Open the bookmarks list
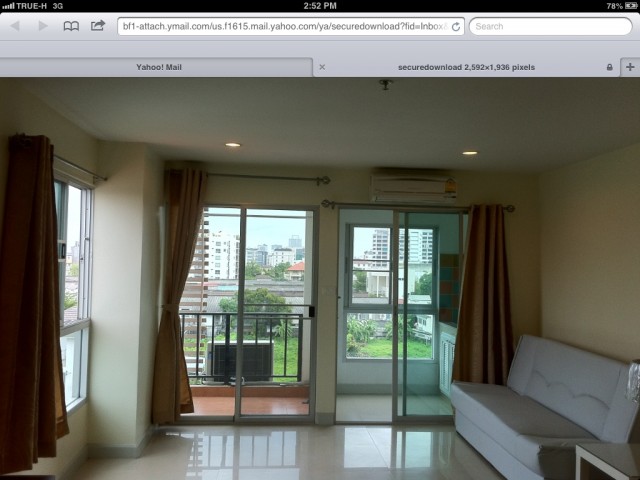This screenshot has height=480, width=640. point(71,26)
